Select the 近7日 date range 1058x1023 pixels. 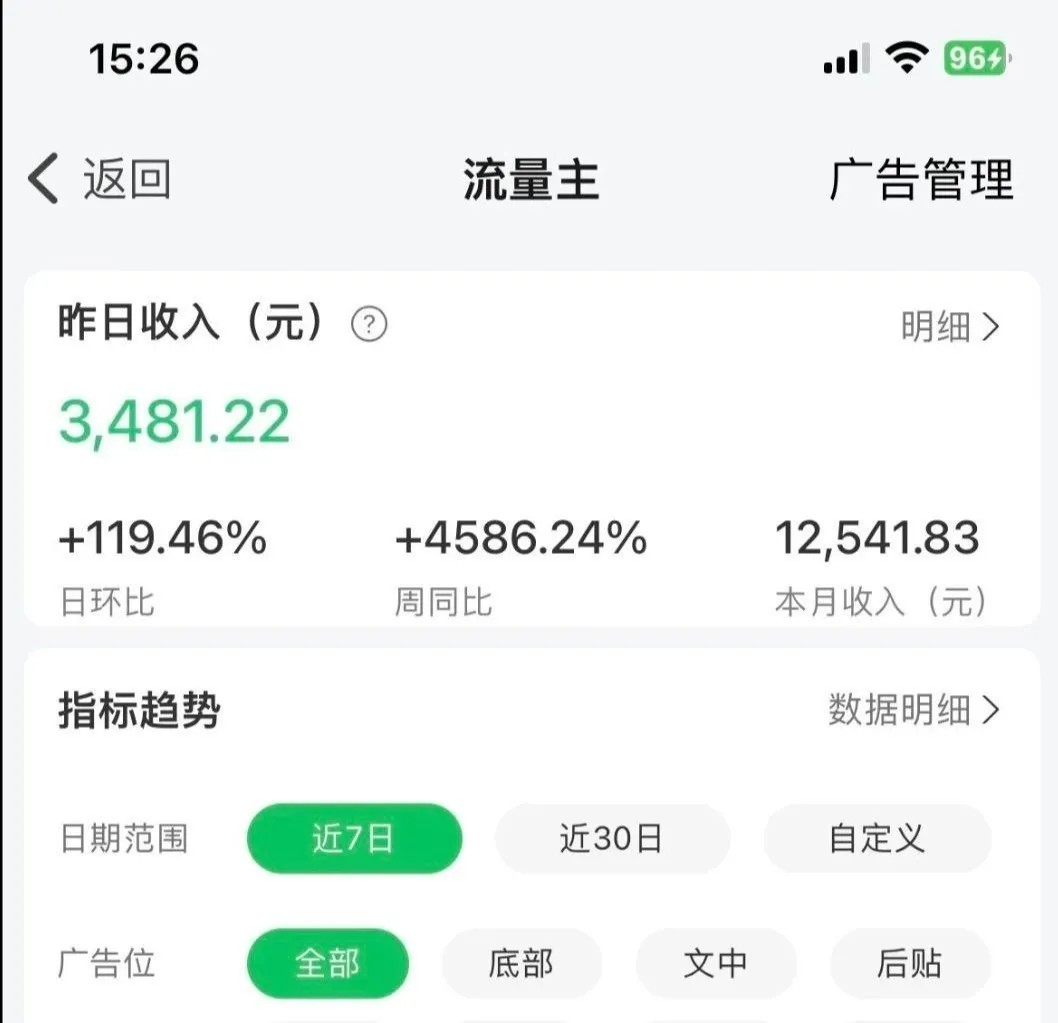click(x=354, y=838)
